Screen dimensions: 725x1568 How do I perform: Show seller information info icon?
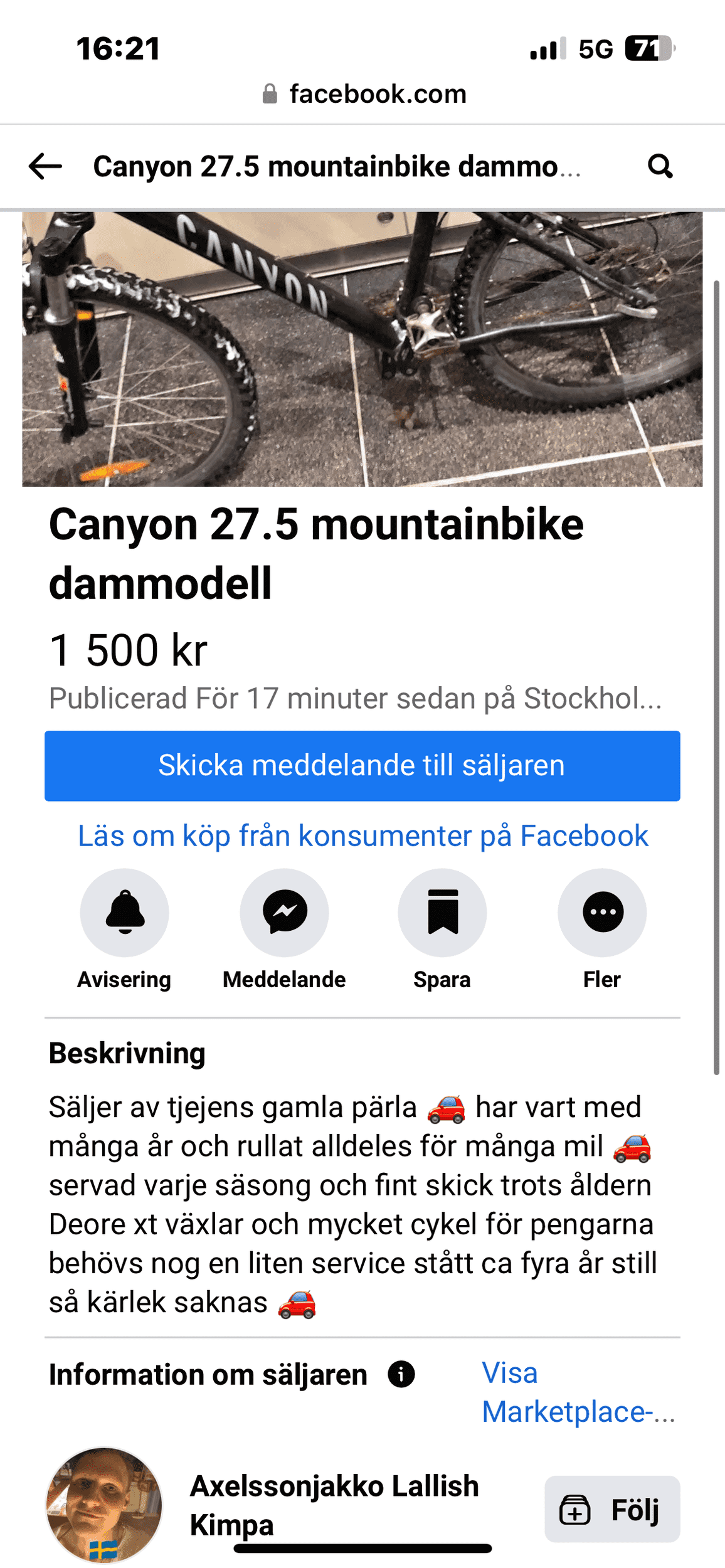pos(401,1374)
